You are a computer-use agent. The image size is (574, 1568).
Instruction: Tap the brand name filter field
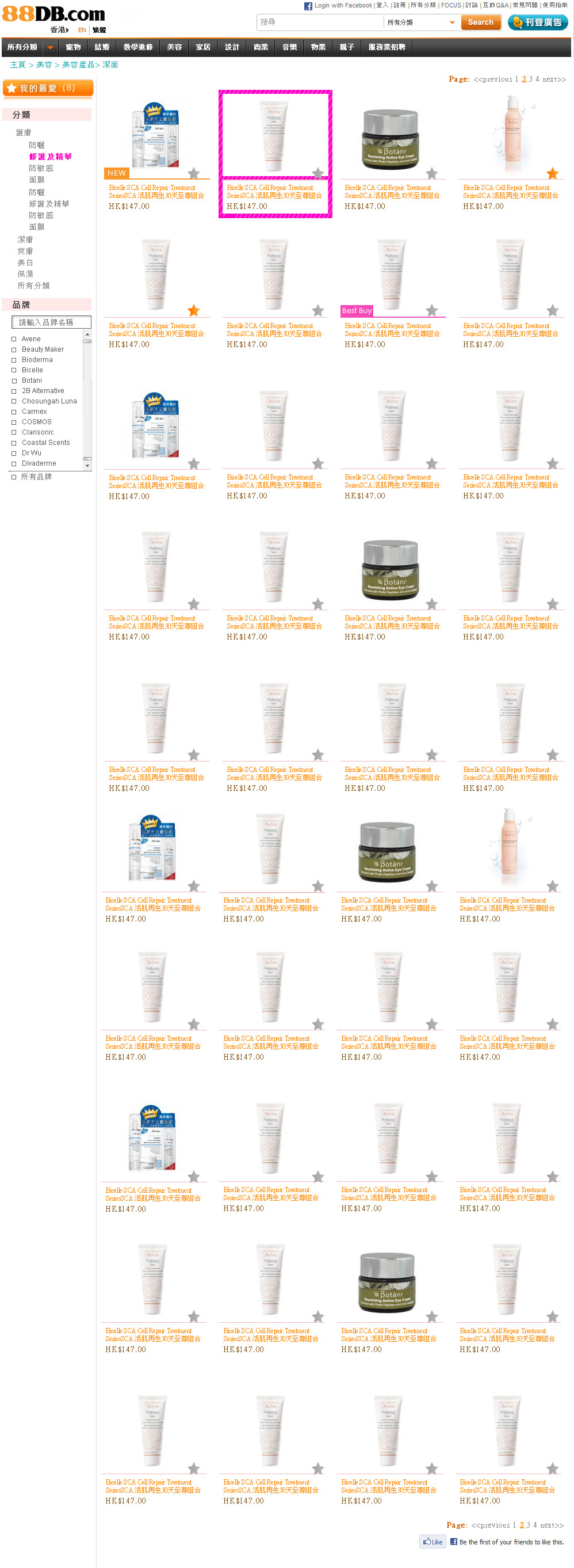pos(51,322)
